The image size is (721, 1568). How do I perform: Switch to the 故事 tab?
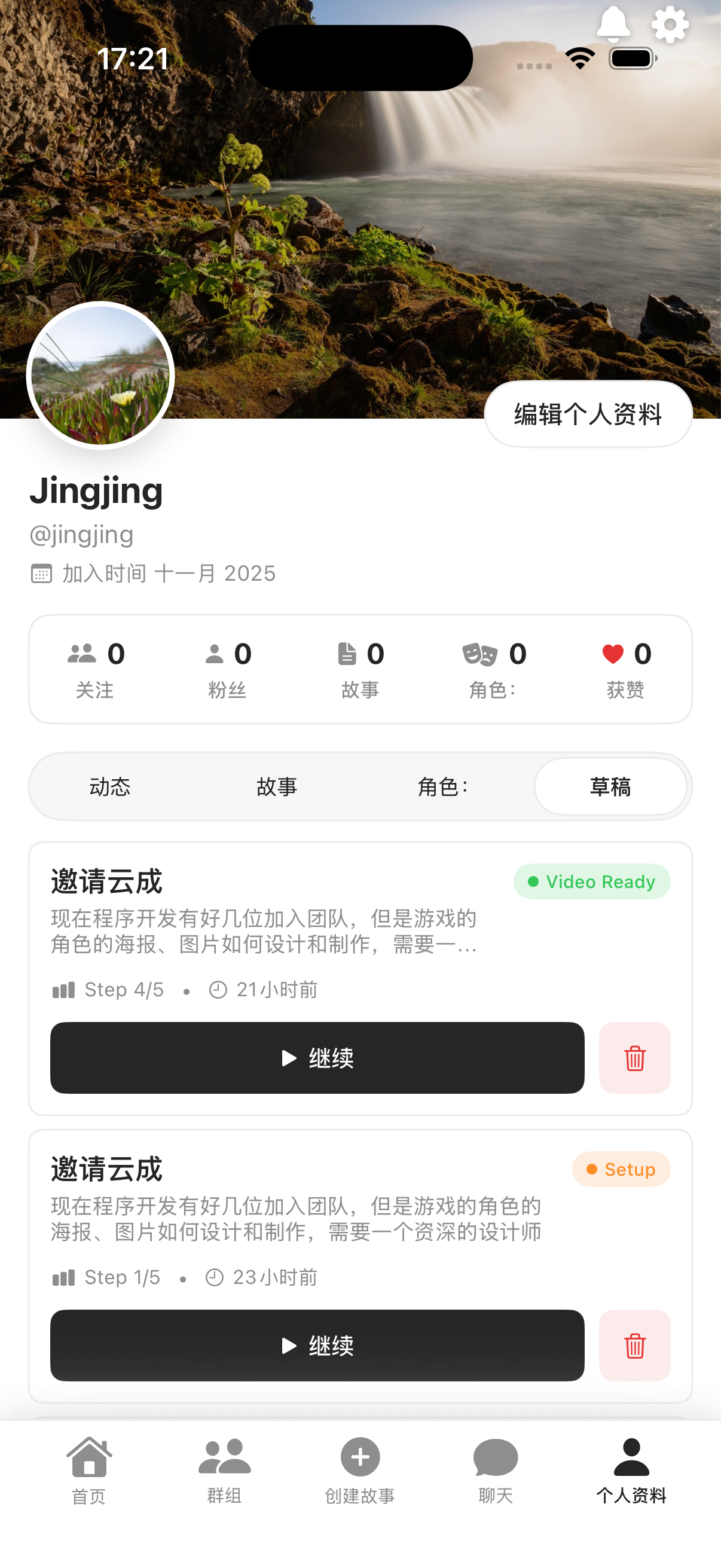tap(277, 786)
